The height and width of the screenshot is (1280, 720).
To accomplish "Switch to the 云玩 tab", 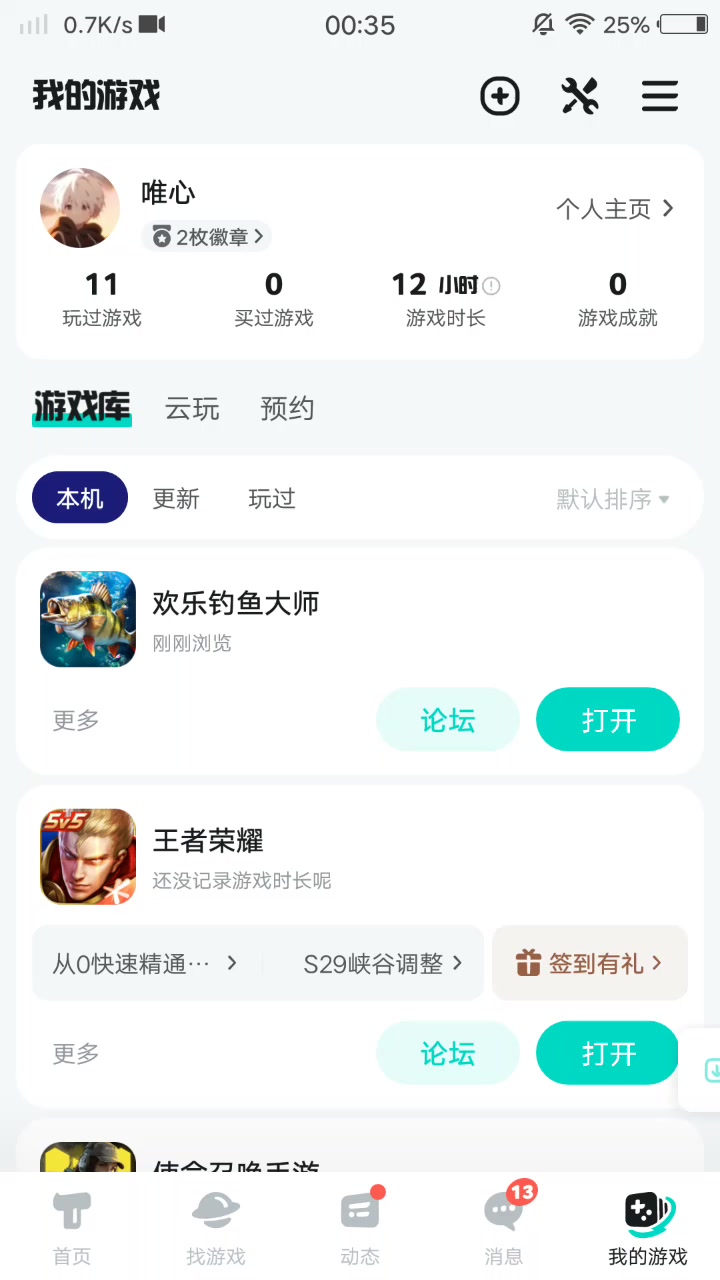I will pyautogui.click(x=192, y=409).
